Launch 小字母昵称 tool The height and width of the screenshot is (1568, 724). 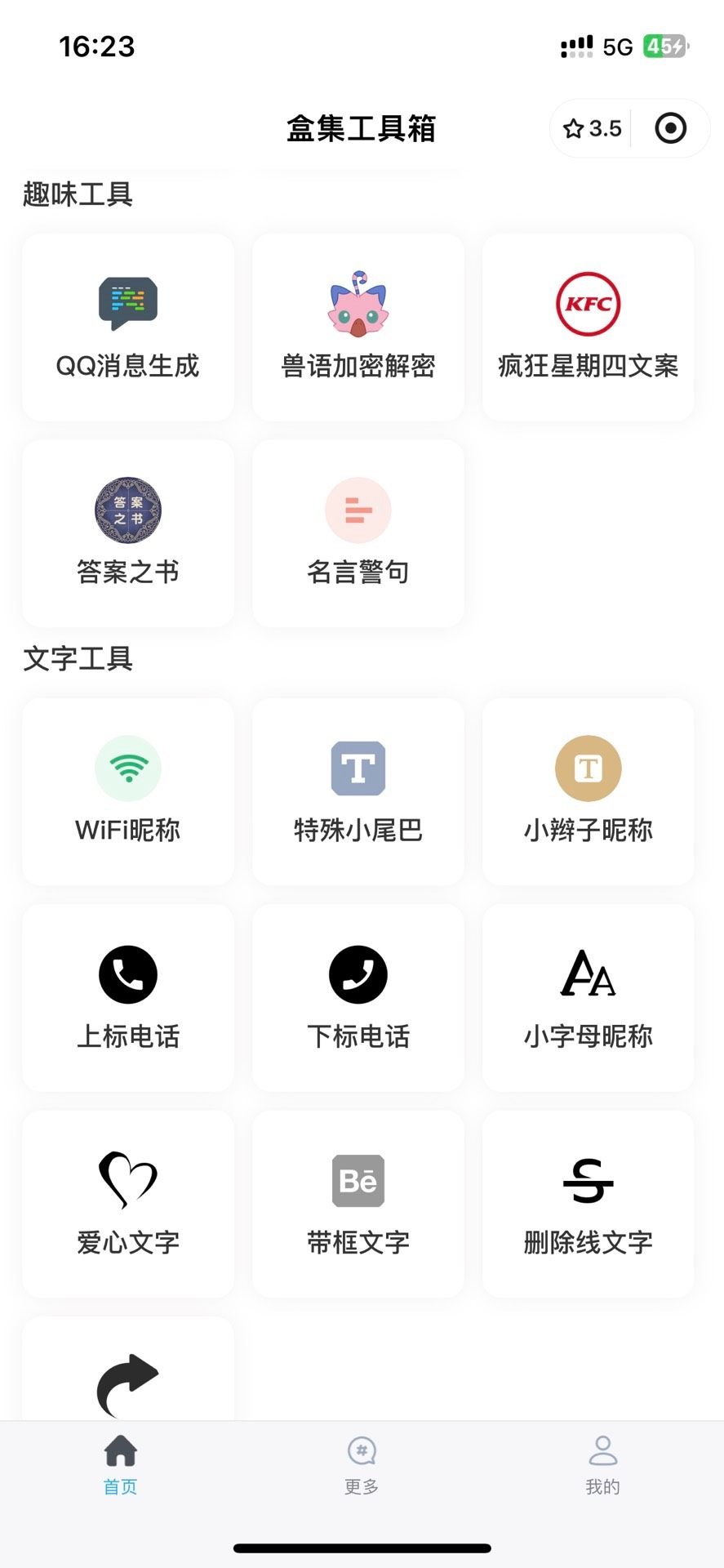(588, 997)
